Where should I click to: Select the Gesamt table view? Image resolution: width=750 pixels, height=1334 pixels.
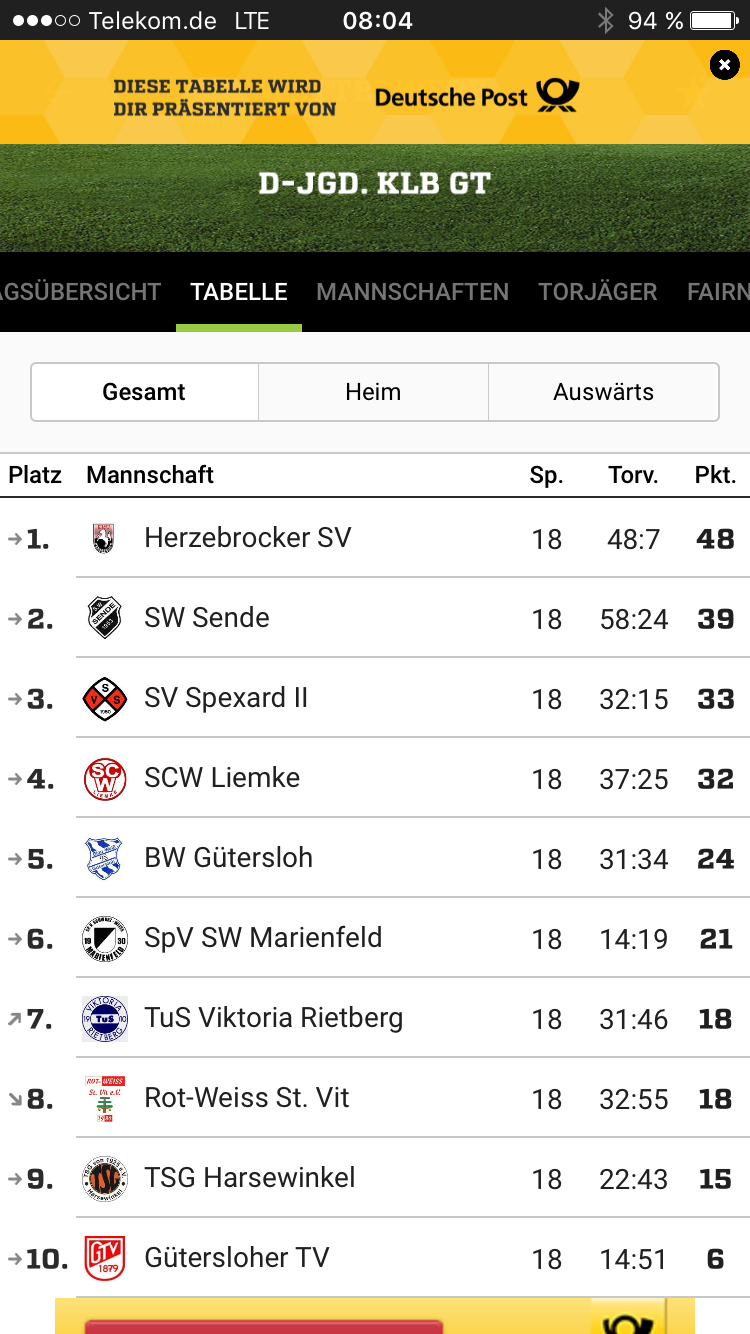pos(144,392)
